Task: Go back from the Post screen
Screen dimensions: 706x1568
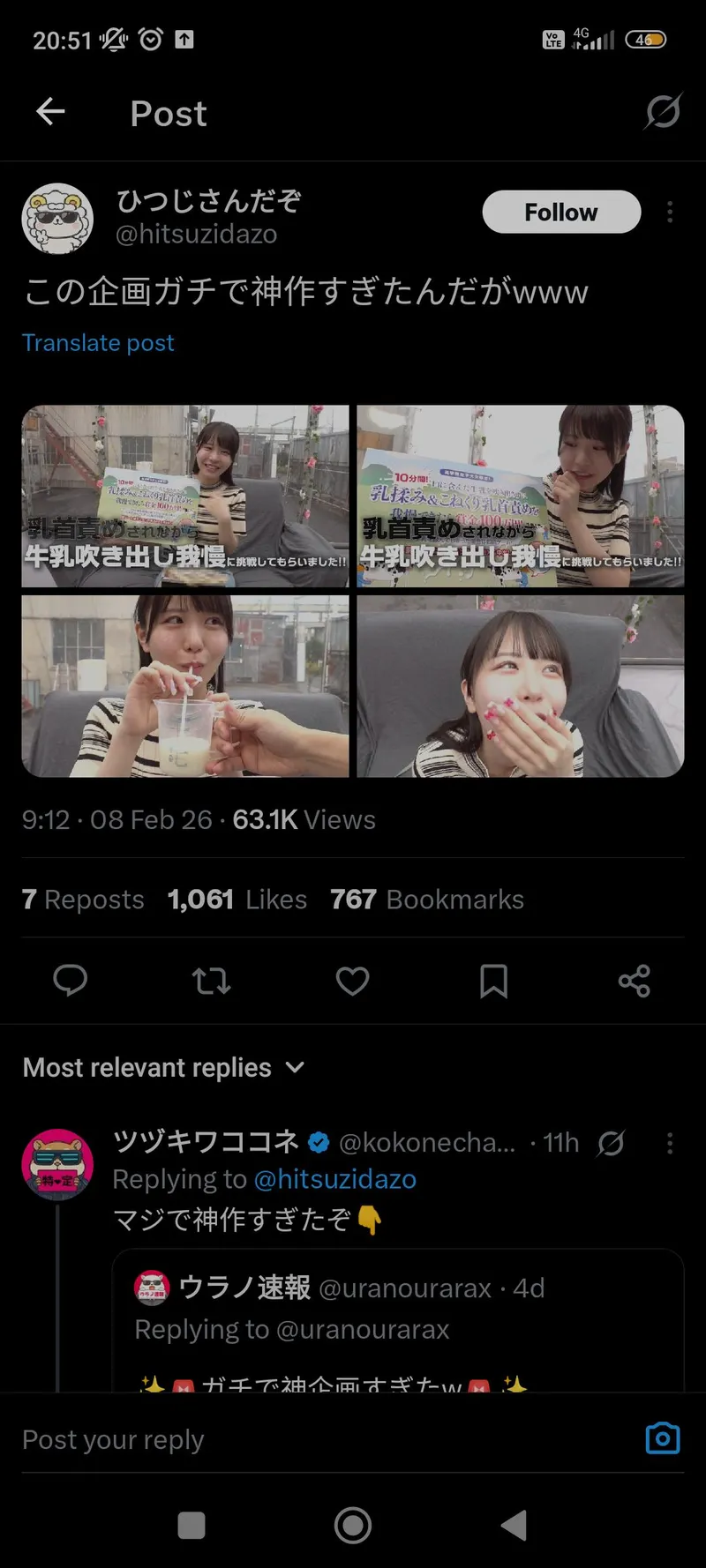Action: click(50, 112)
